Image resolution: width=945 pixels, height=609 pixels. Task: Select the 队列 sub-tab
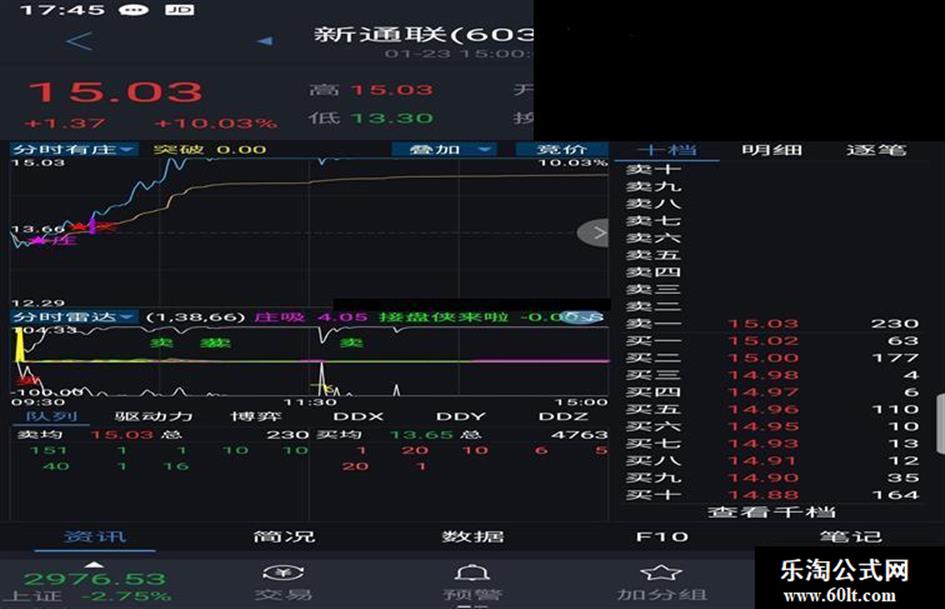tap(45, 416)
